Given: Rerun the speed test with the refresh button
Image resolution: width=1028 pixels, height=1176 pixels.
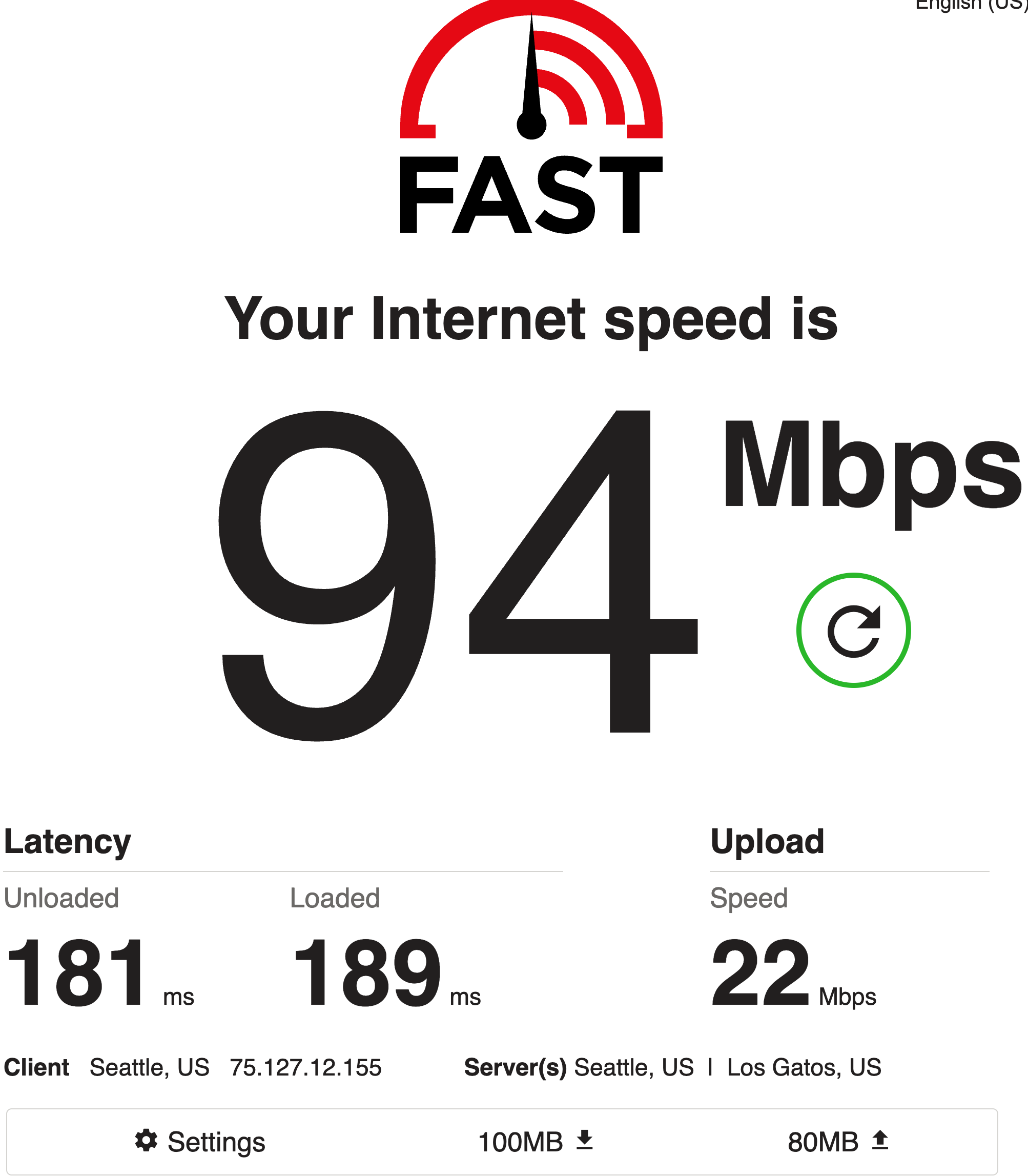Looking at the screenshot, I should (853, 630).
